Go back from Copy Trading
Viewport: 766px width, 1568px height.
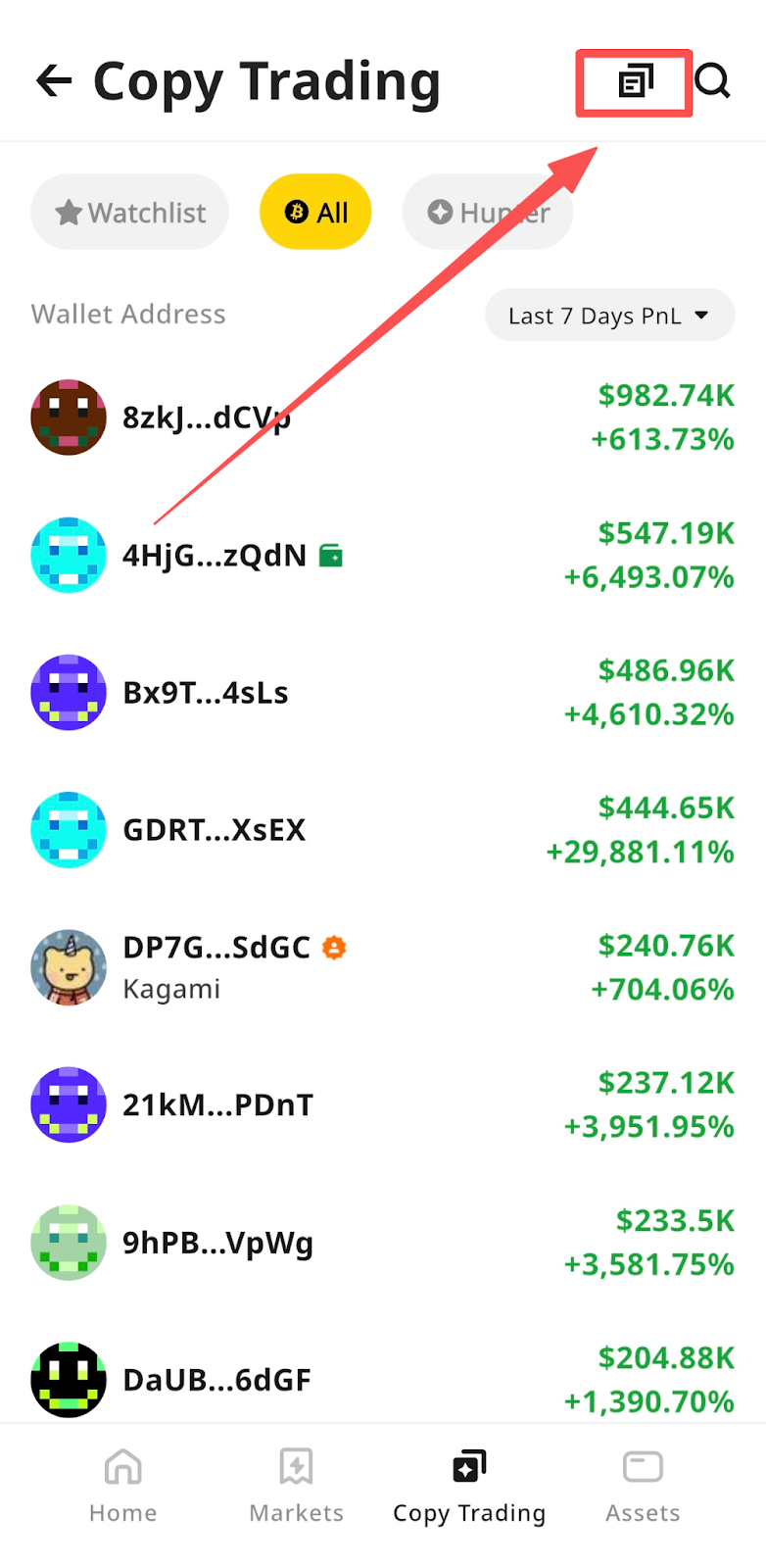tap(54, 81)
